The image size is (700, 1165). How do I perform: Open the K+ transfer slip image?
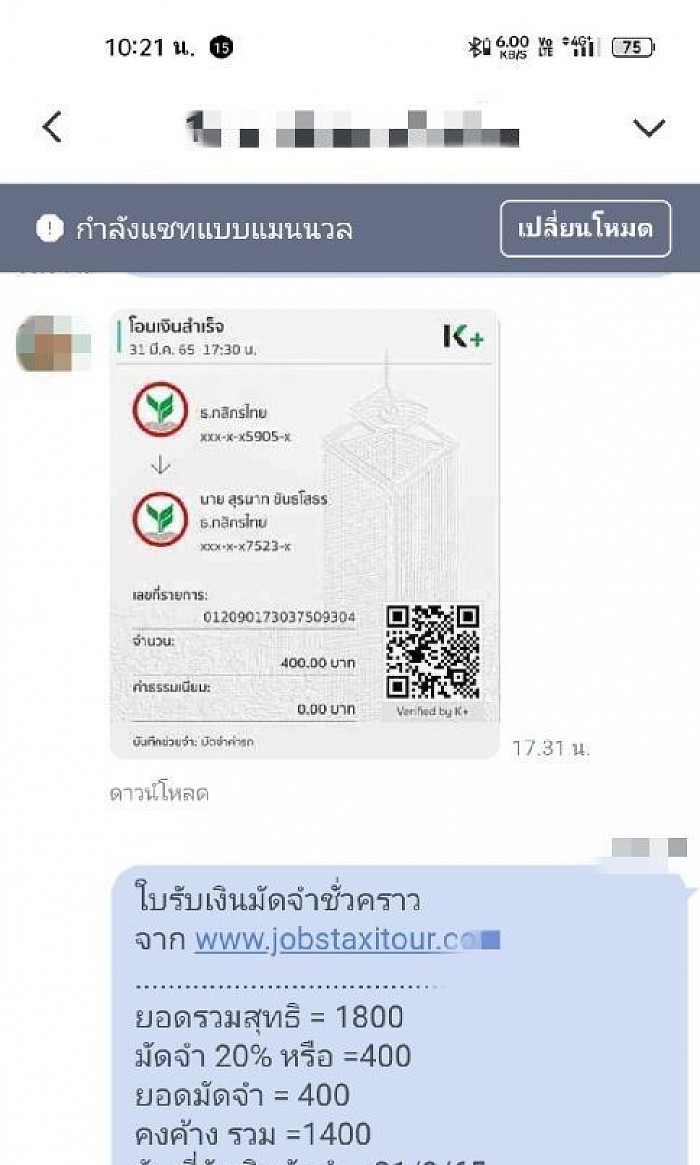pos(305,533)
